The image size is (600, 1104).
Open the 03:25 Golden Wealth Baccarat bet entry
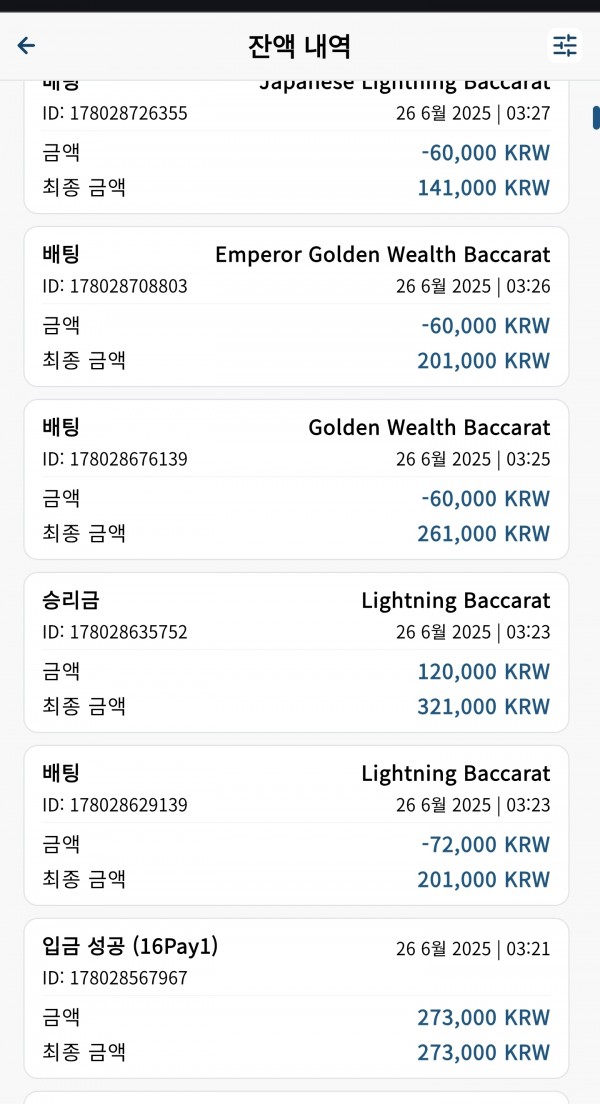point(296,479)
